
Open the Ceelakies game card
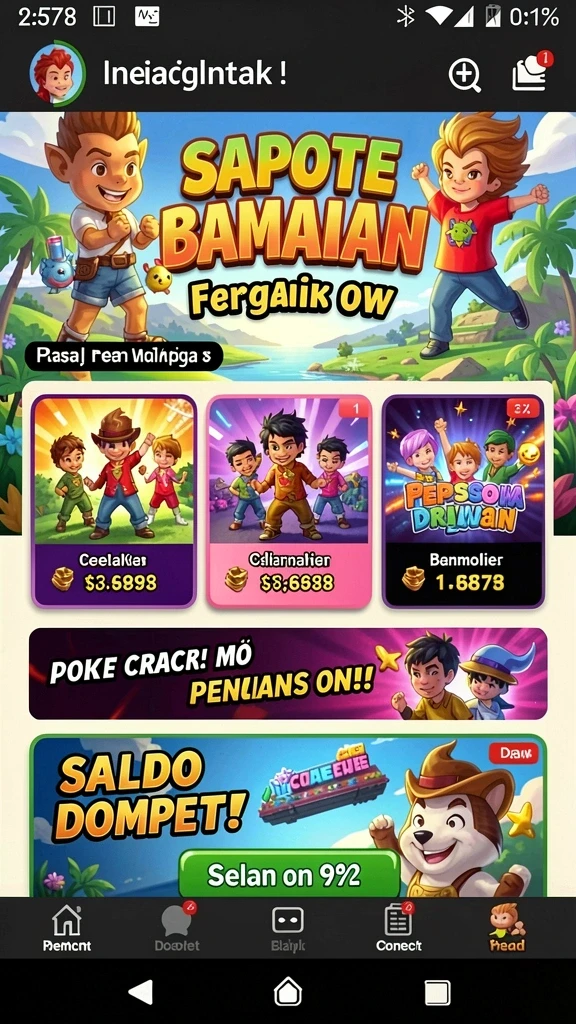[x=114, y=501]
